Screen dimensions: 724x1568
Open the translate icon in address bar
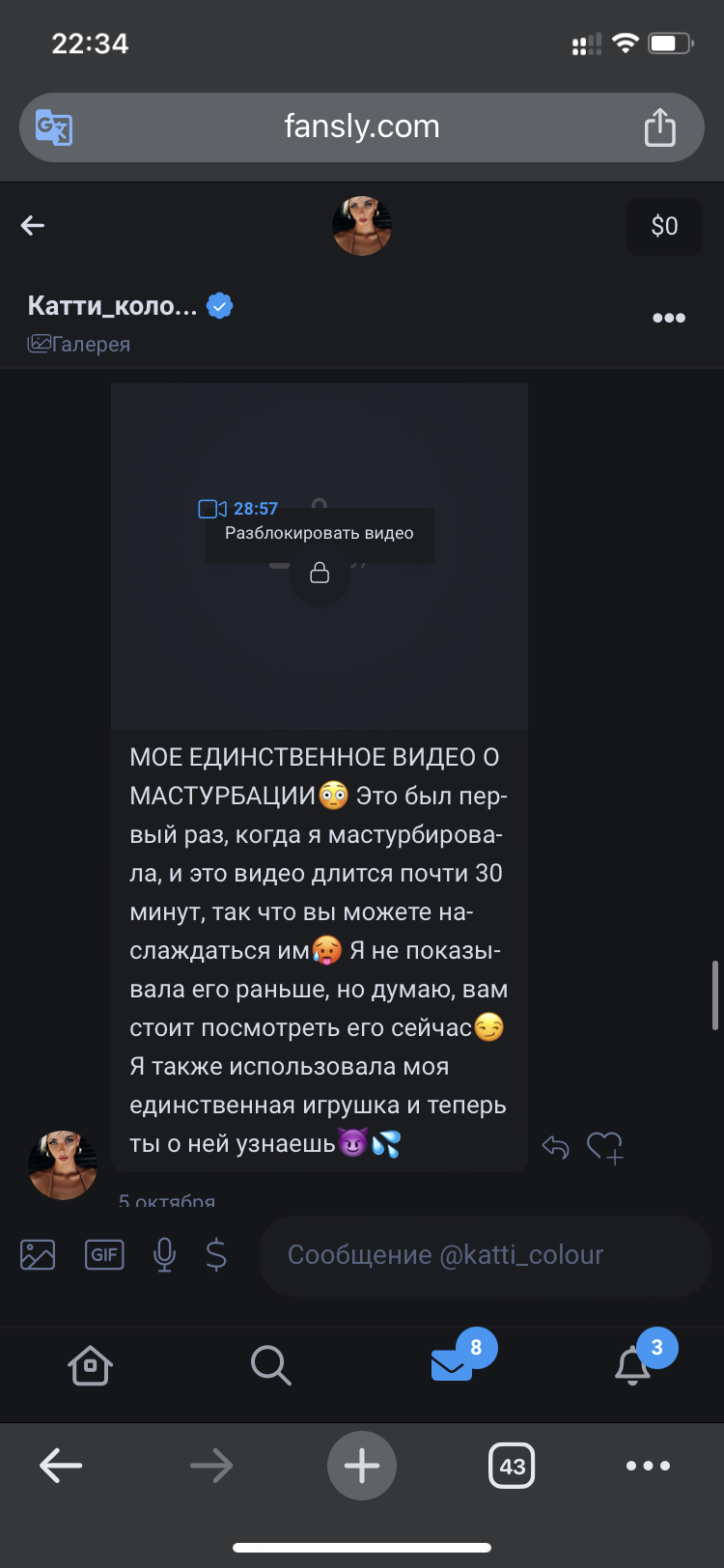[54, 127]
